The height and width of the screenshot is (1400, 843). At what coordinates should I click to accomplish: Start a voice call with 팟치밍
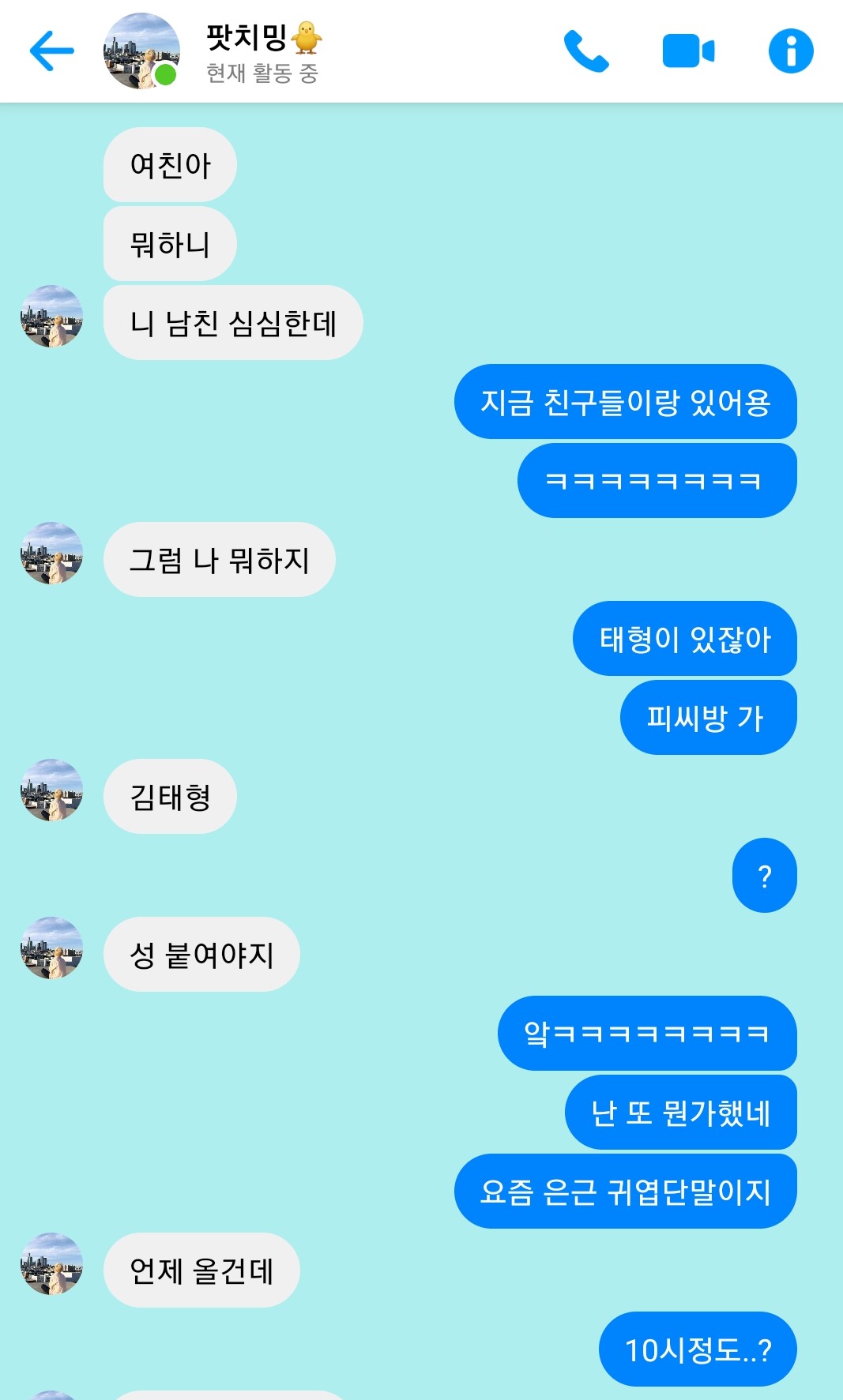tap(585, 51)
